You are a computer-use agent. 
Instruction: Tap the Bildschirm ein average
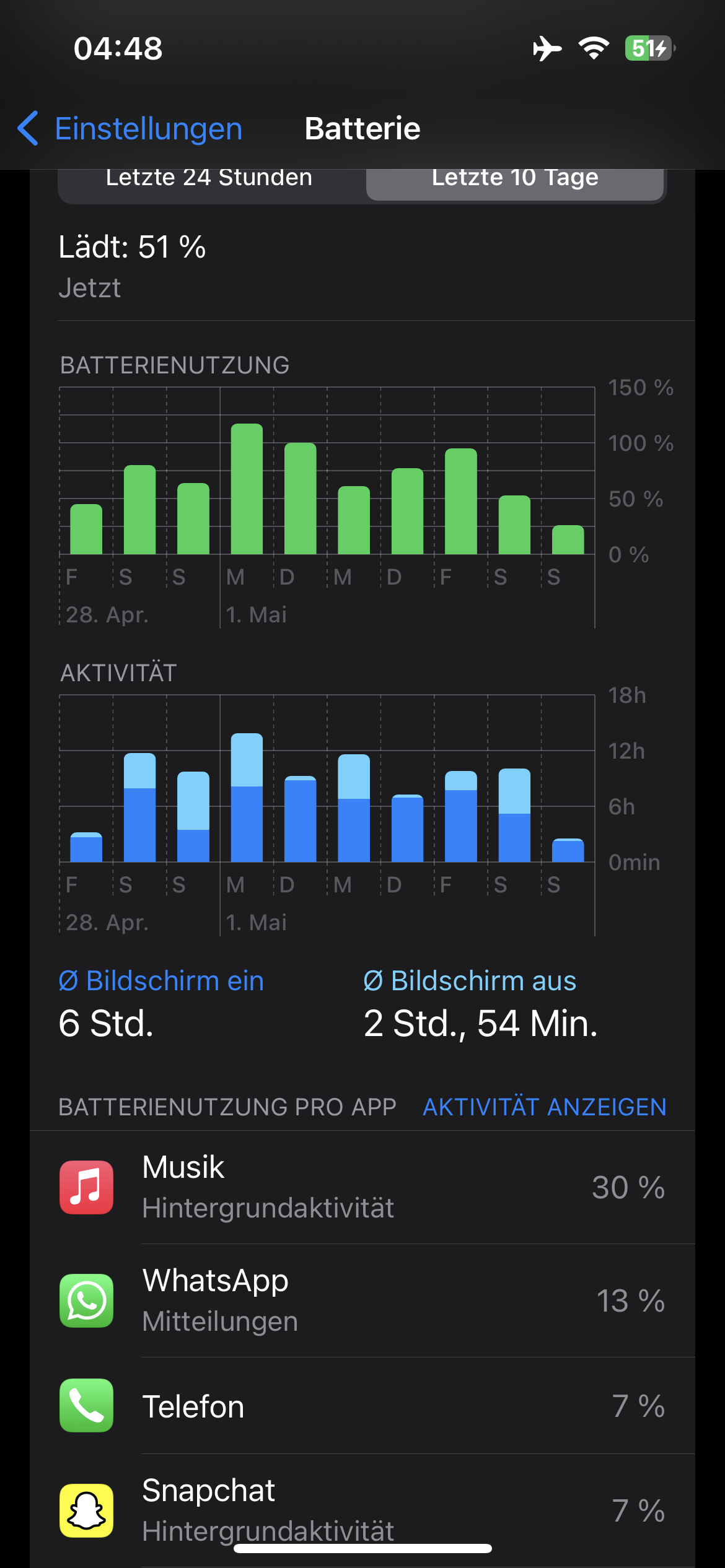click(161, 1003)
